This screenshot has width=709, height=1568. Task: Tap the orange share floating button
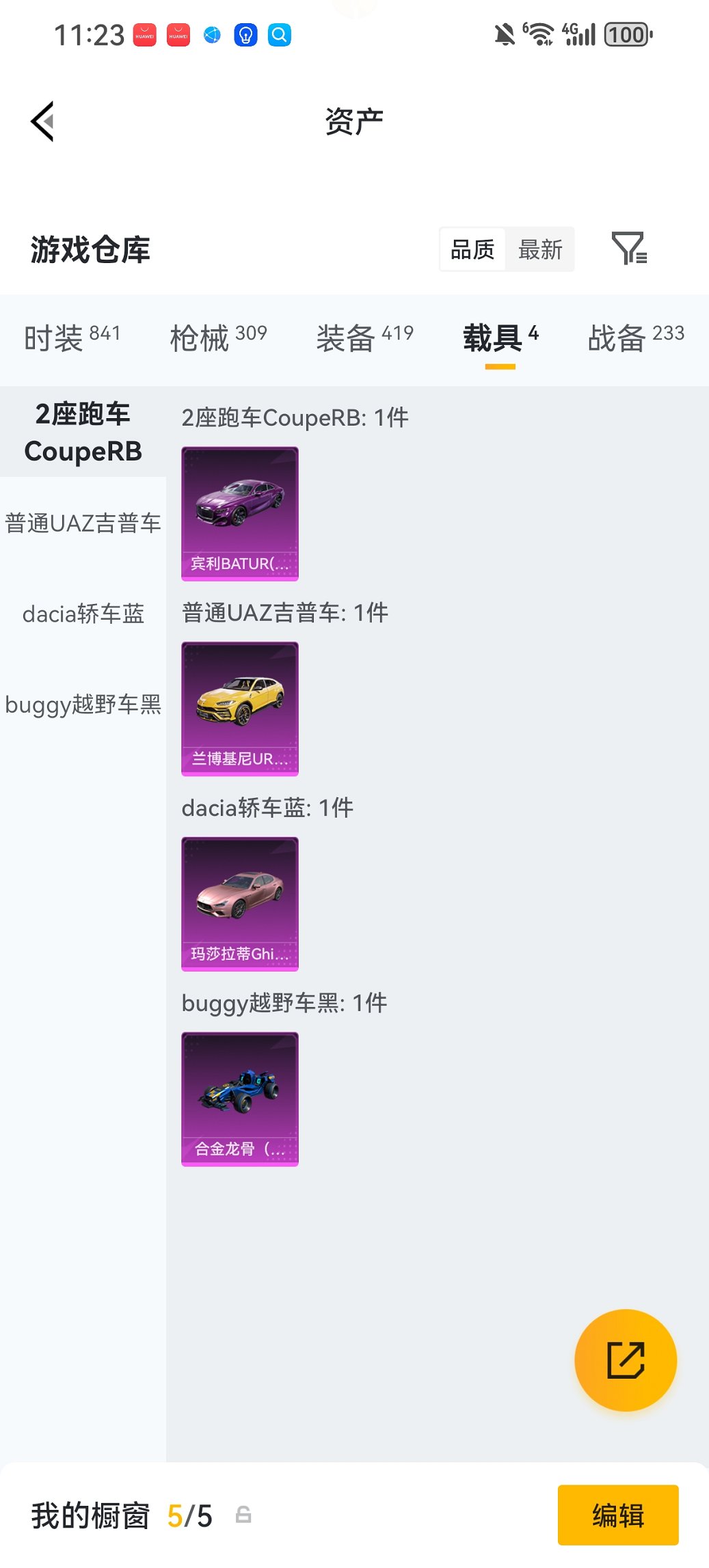tap(624, 1360)
